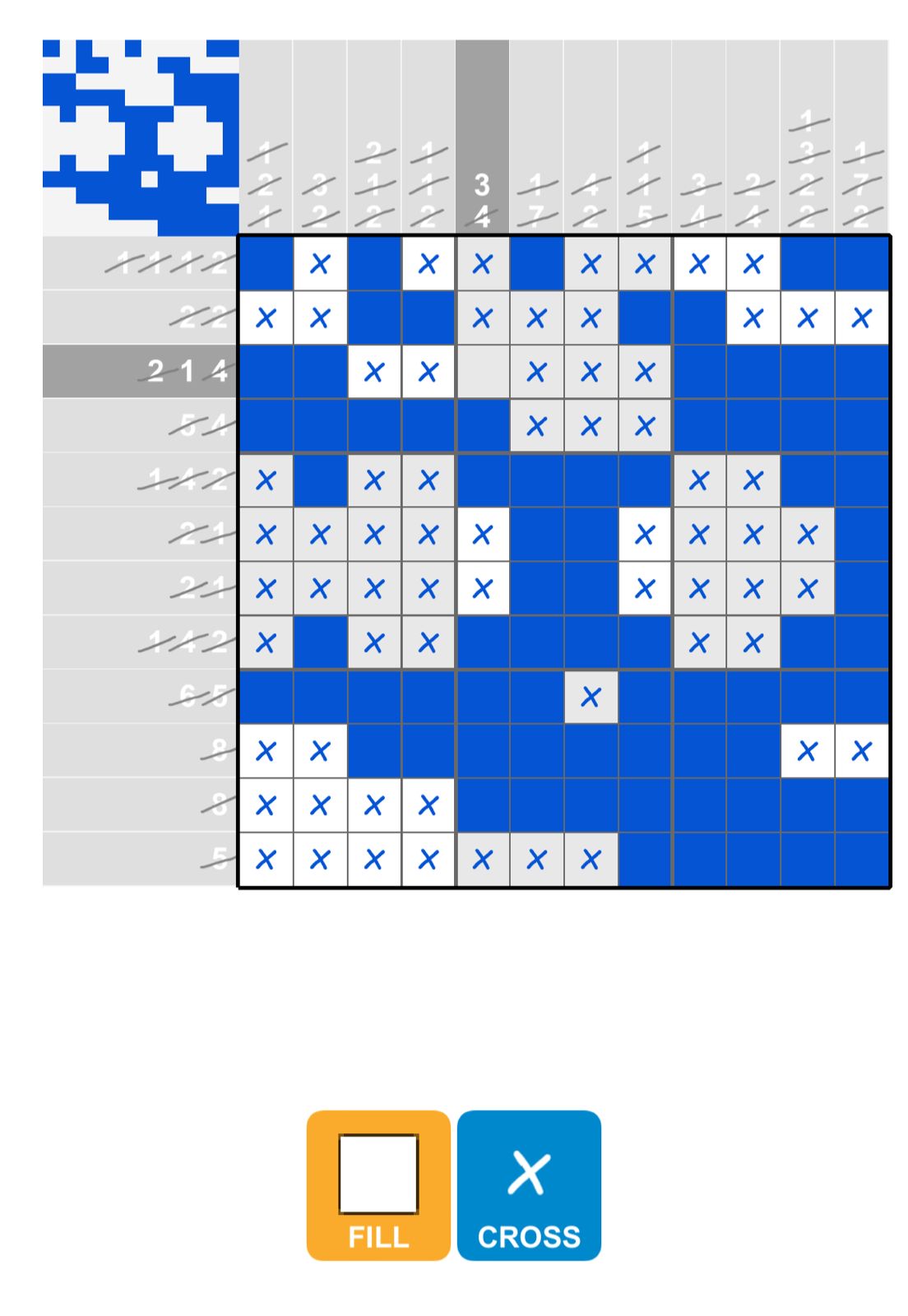This screenshot has width=908, height=1316.
Task: Toggle the filled cell in row 5 4
Action: point(266,426)
